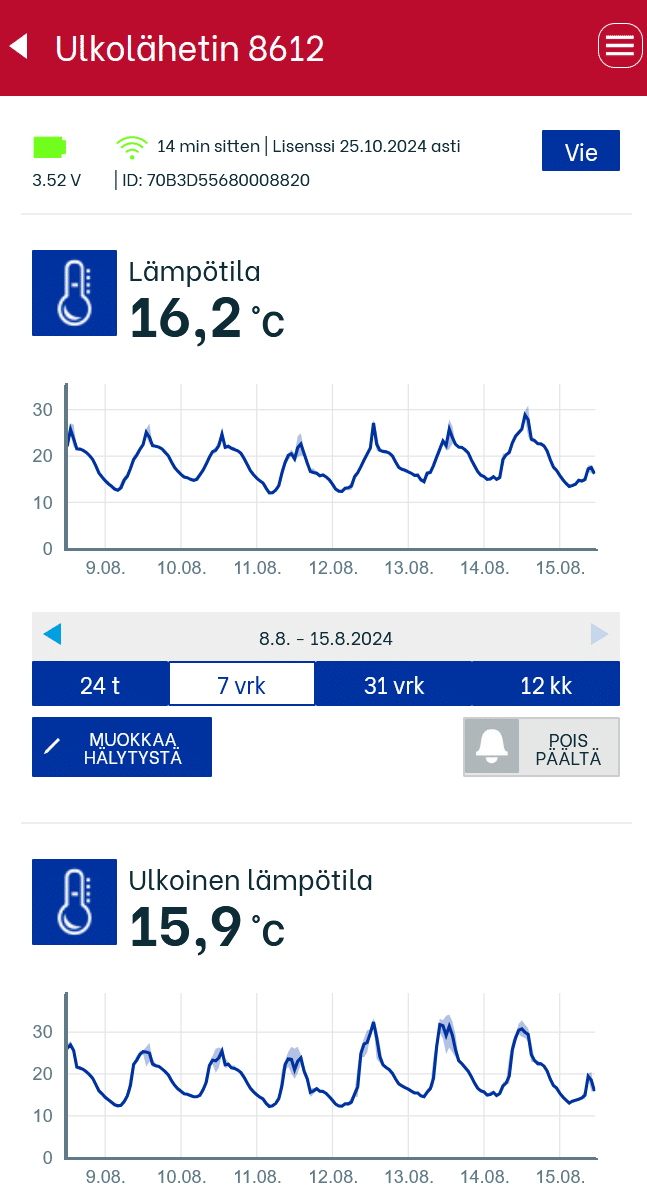Switch to the 12 kk range

coord(546,684)
